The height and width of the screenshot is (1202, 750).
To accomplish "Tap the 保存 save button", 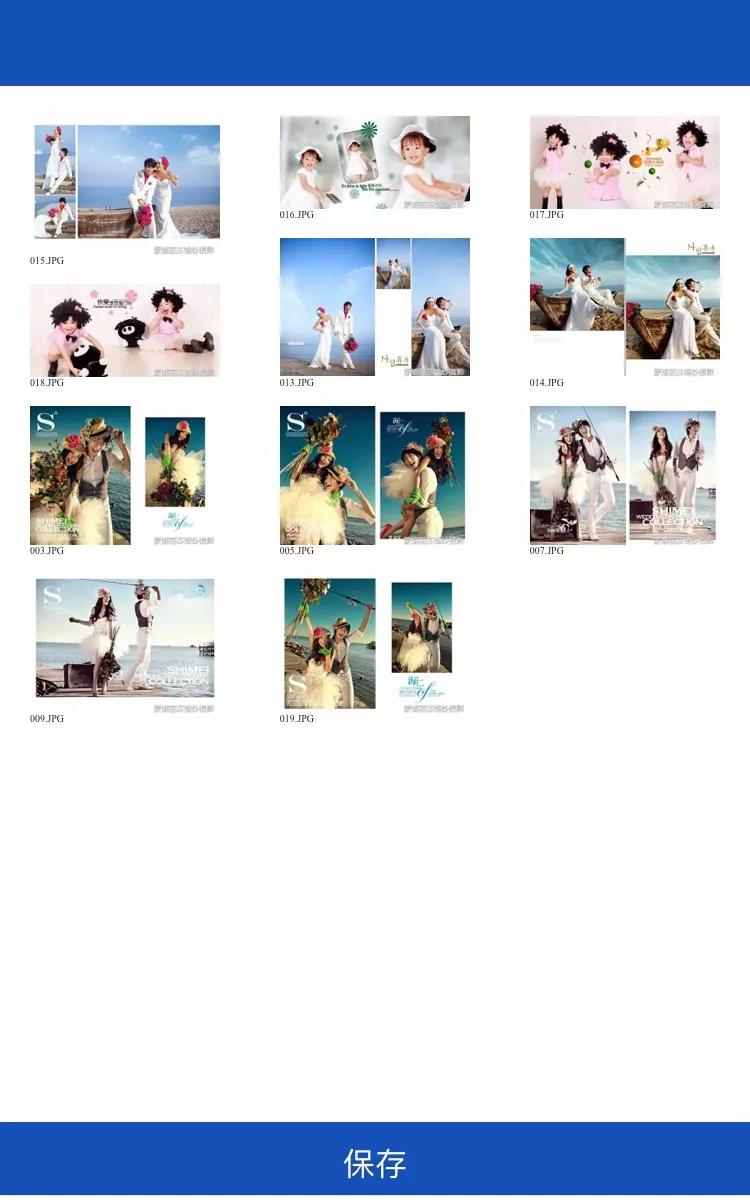I will pyautogui.click(x=375, y=1162).
